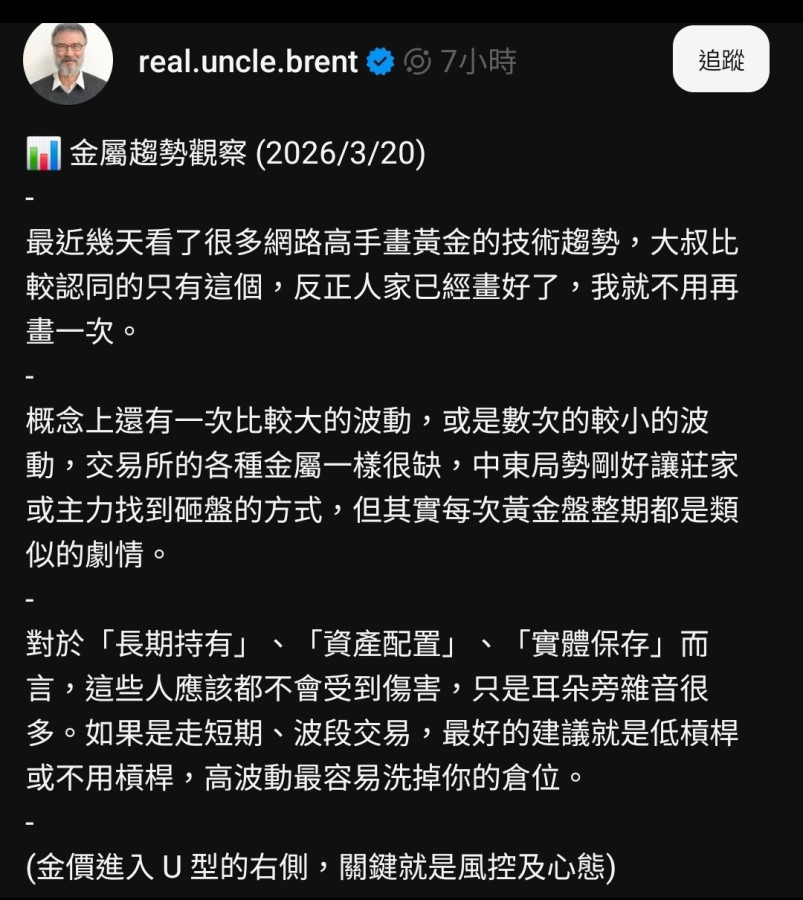Image resolution: width=803 pixels, height=900 pixels.
Task: Follow real.uncle.brent with 追蹤 button
Action: [x=721, y=60]
